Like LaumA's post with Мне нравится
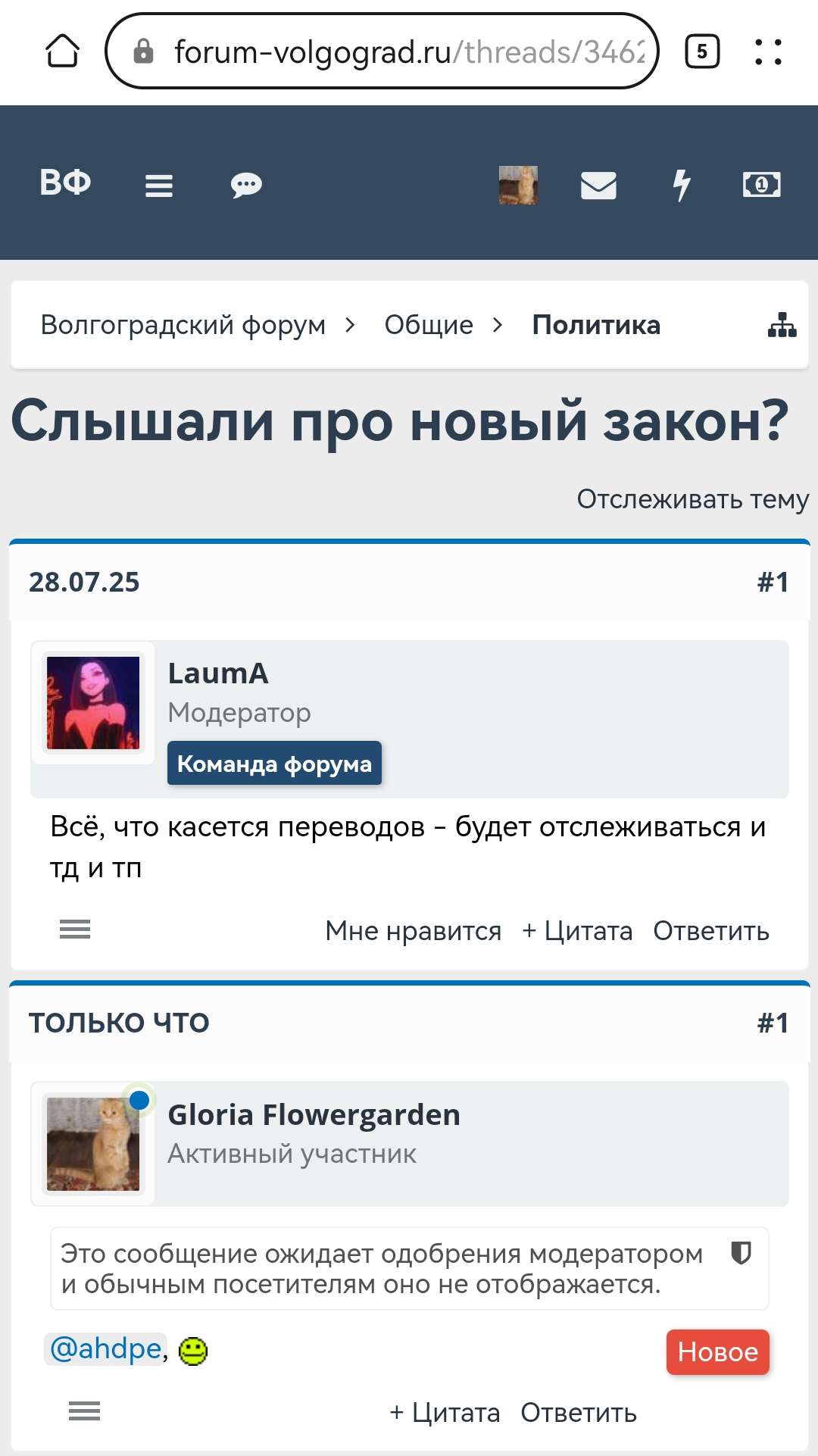Viewport: 818px width, 1456px height. pos(413,930)
